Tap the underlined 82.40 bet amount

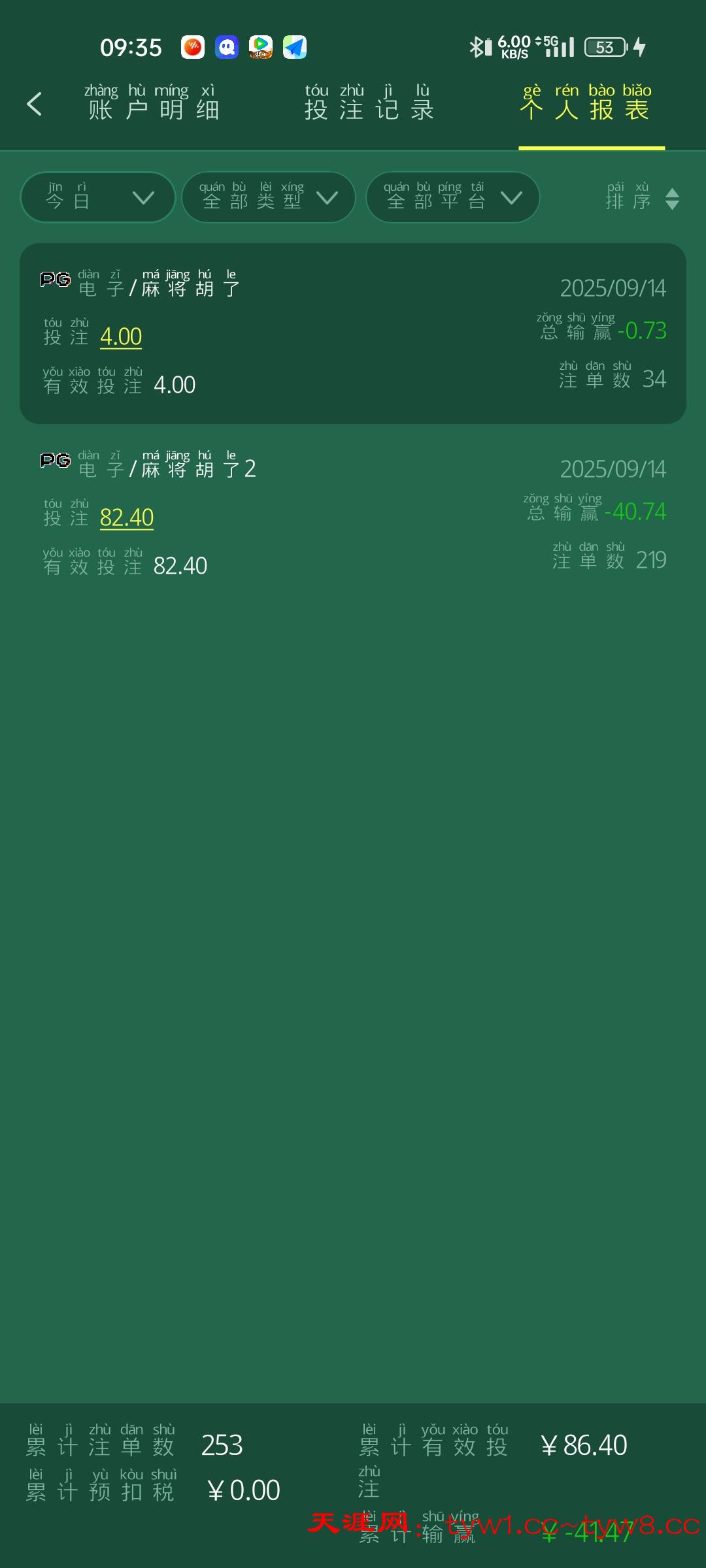(x=127, y=518)
